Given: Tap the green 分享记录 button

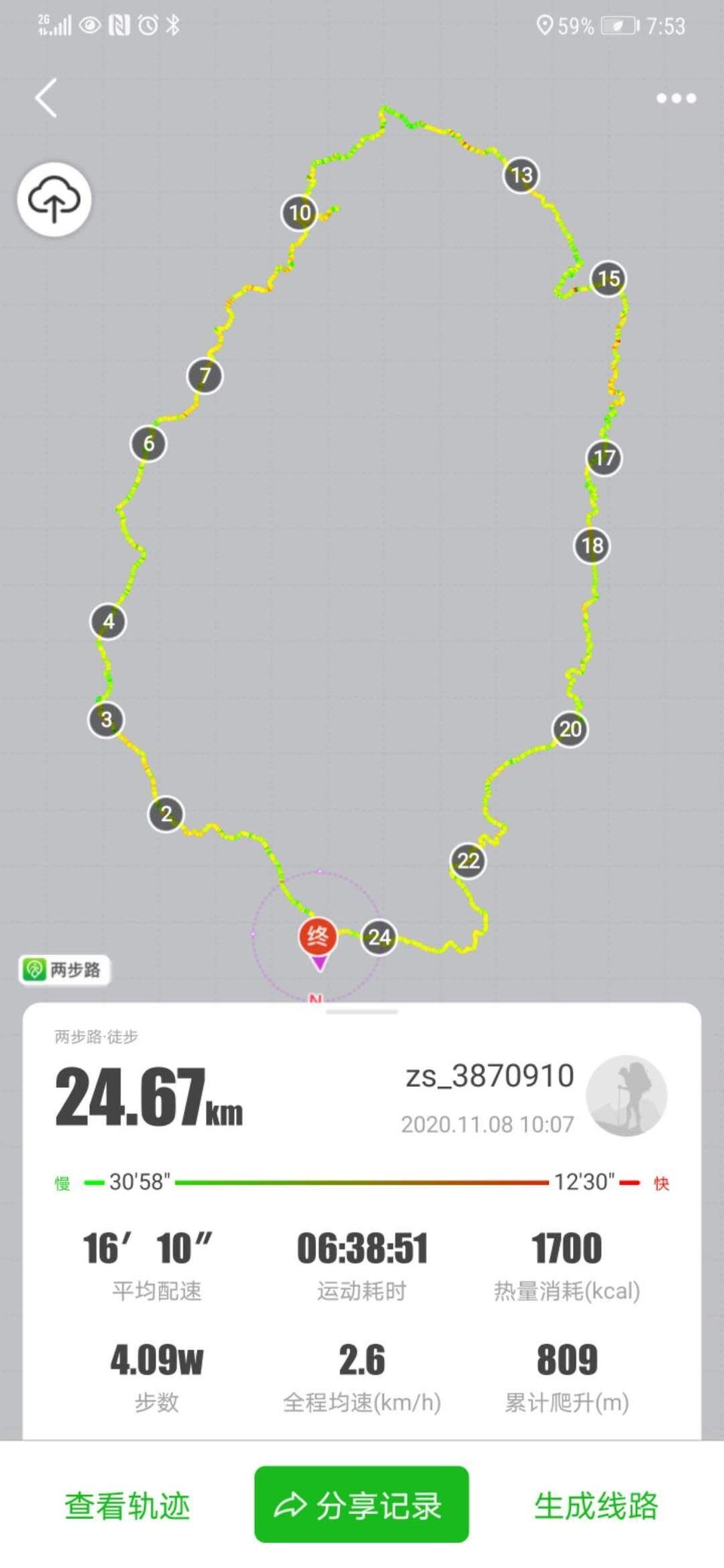Looking at the screenshot, I should point(361,1505).
